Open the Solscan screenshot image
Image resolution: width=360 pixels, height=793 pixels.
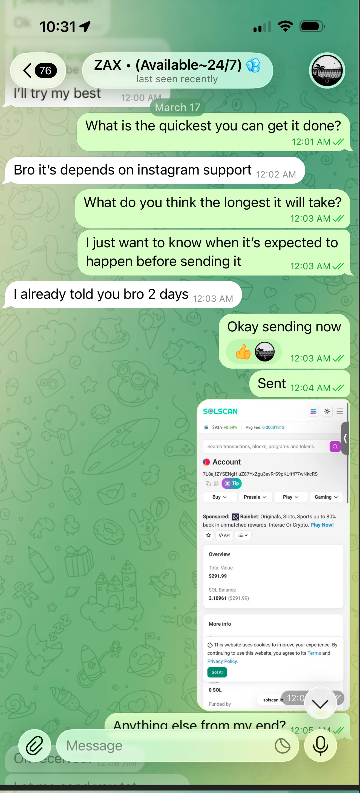point(273,555)
